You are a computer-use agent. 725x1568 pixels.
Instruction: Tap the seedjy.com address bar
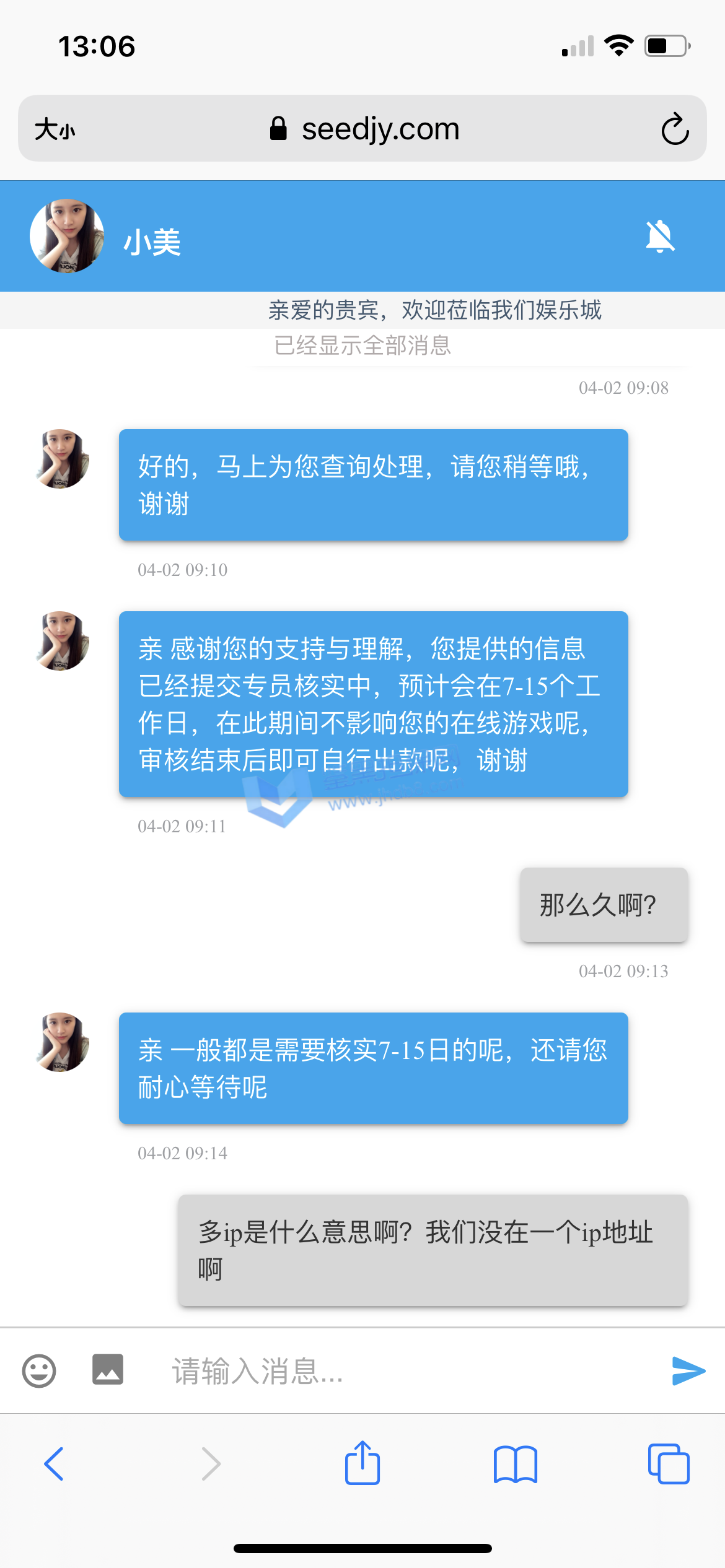click(x=366, y=129)
